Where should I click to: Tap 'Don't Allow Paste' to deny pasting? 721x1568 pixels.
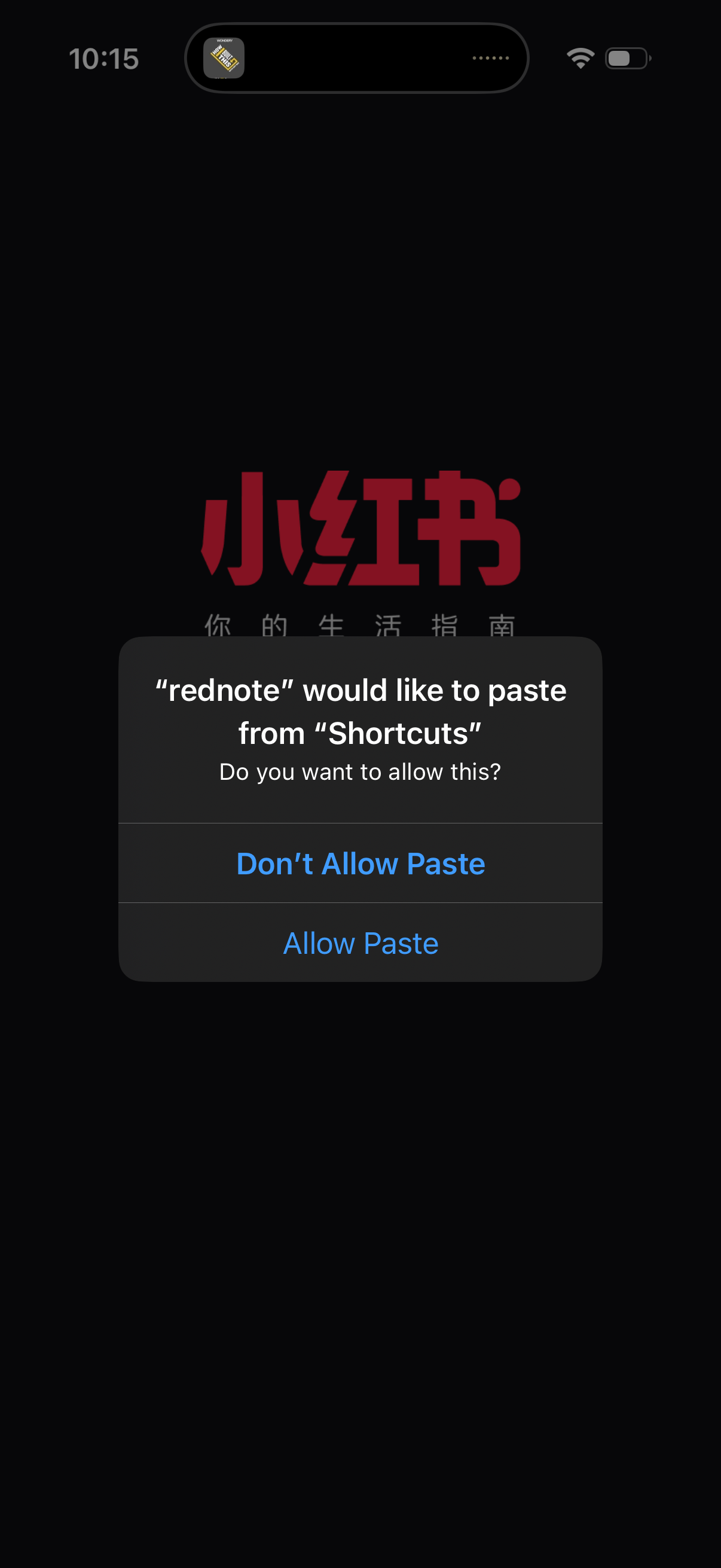[360, 863]
